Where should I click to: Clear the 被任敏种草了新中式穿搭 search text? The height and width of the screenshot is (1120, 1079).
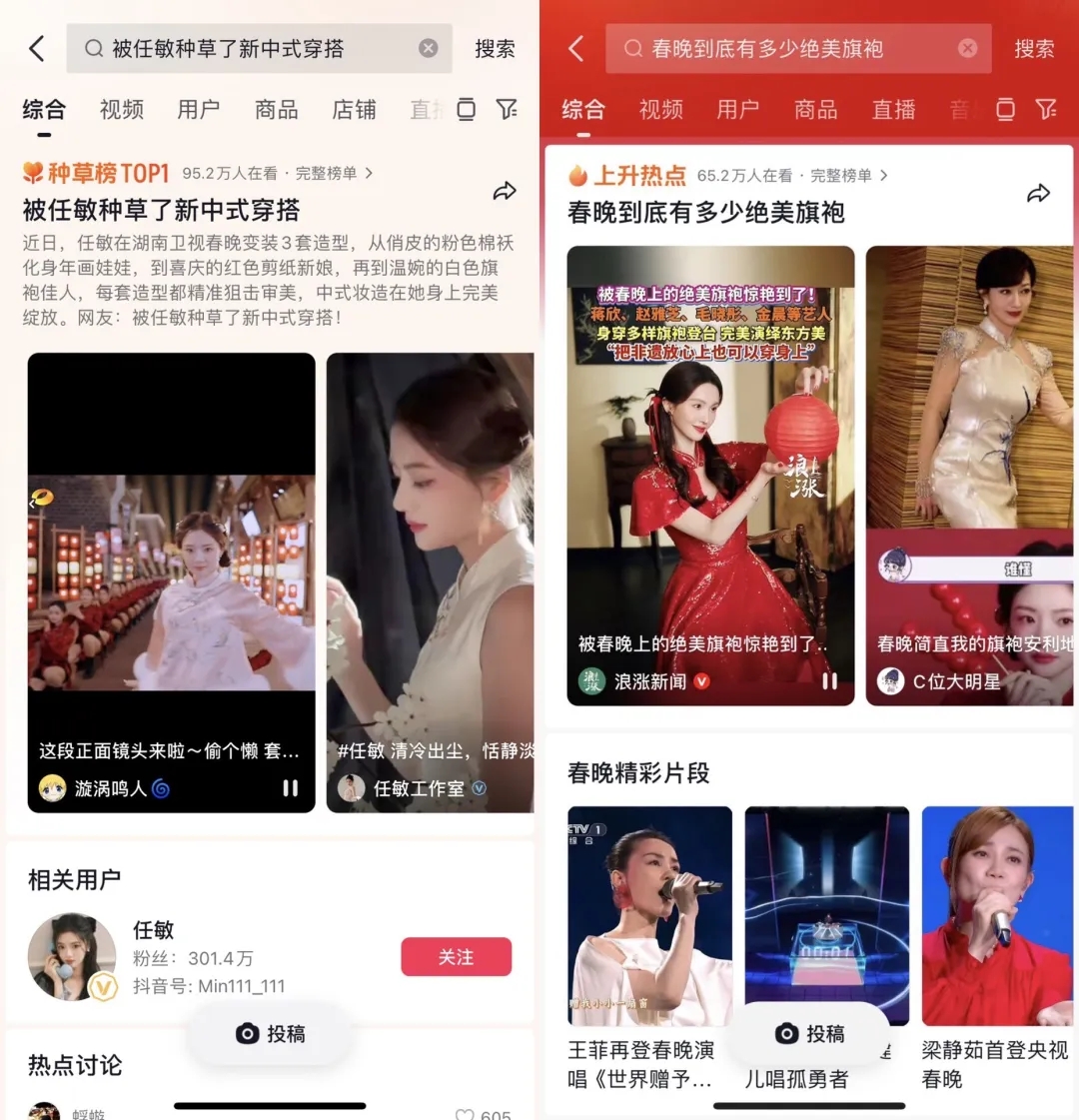428,48
